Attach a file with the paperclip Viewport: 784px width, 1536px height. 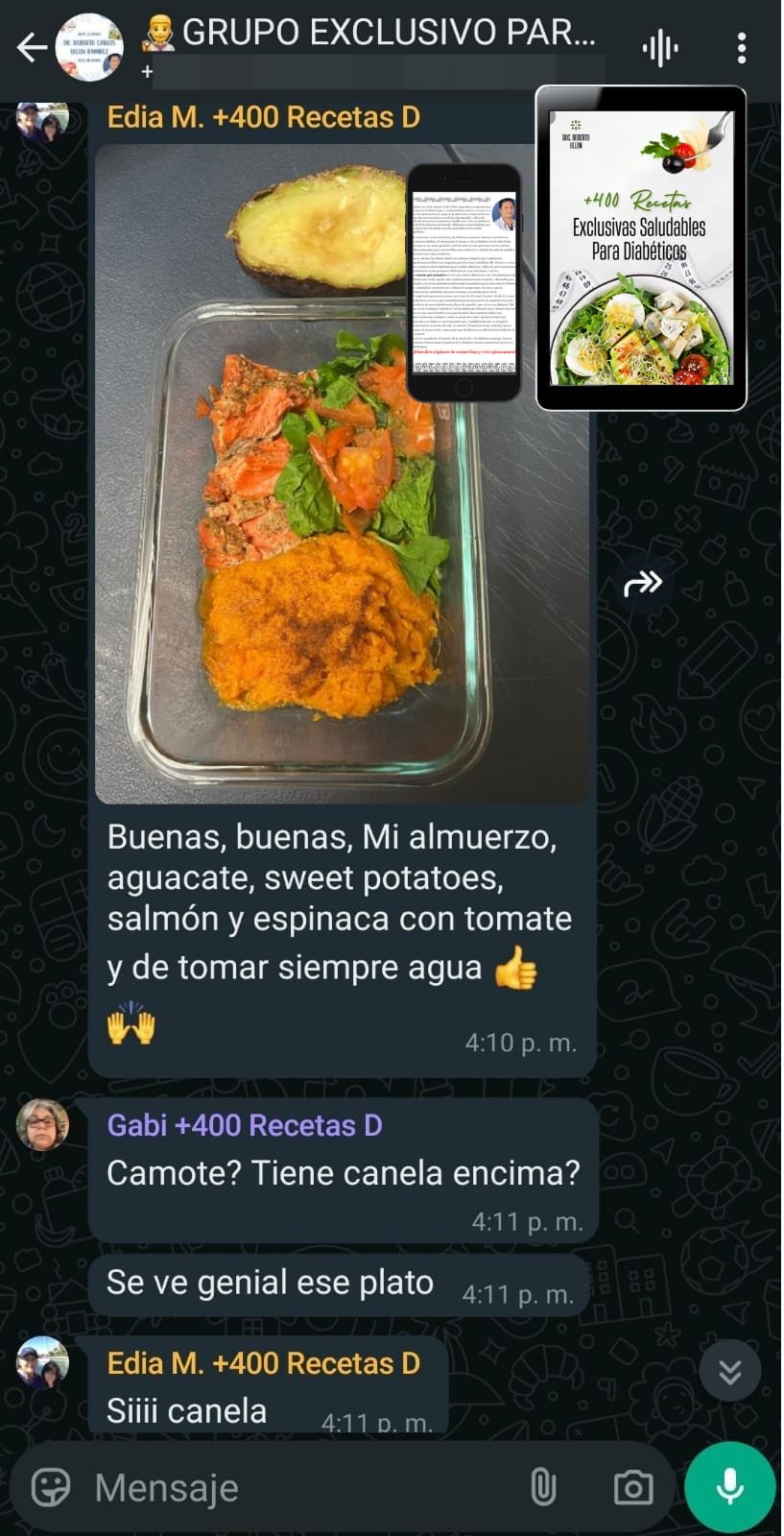click(543, 1487)
